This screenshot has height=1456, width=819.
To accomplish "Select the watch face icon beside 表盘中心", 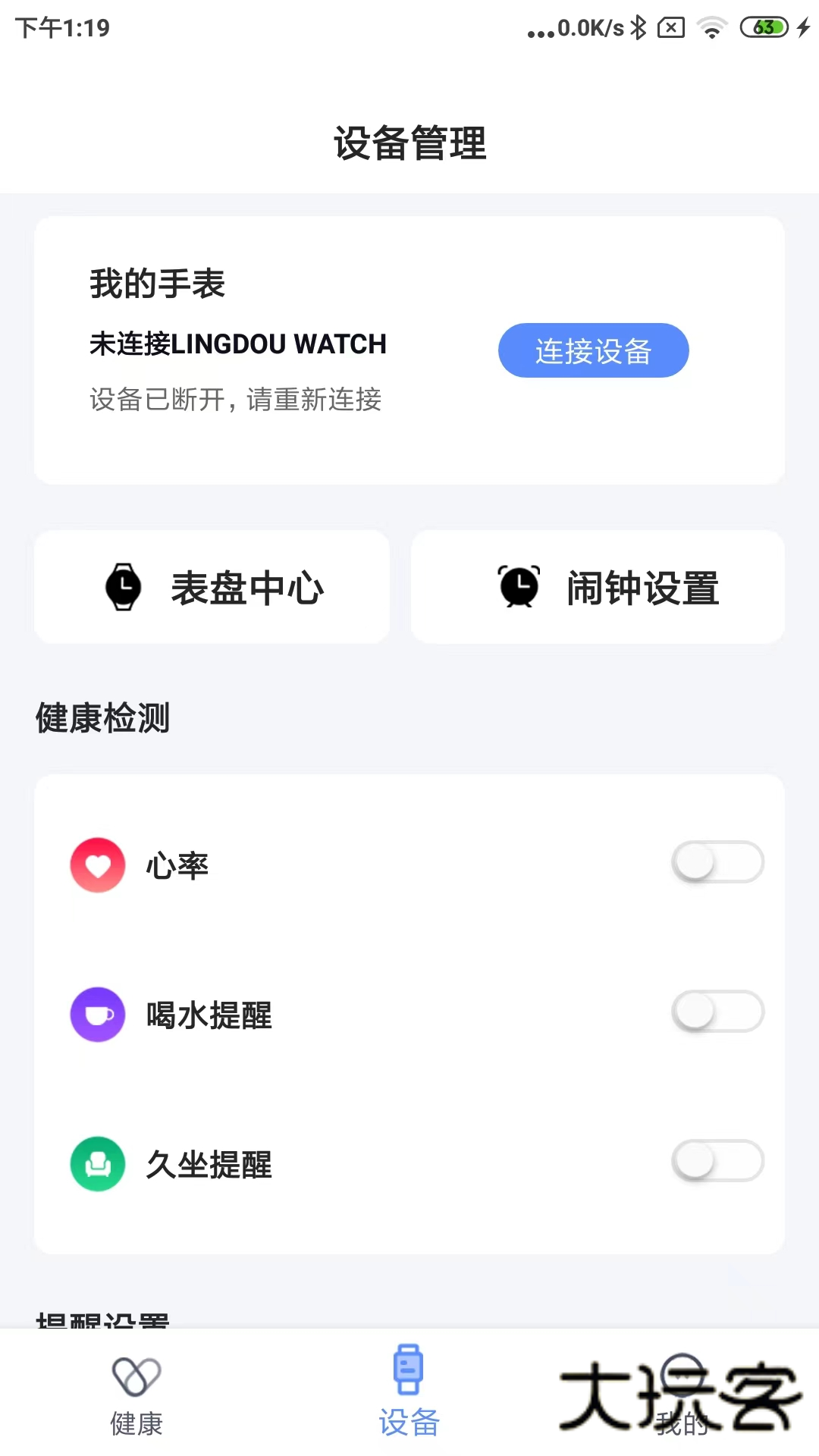I will click(121, 588).
